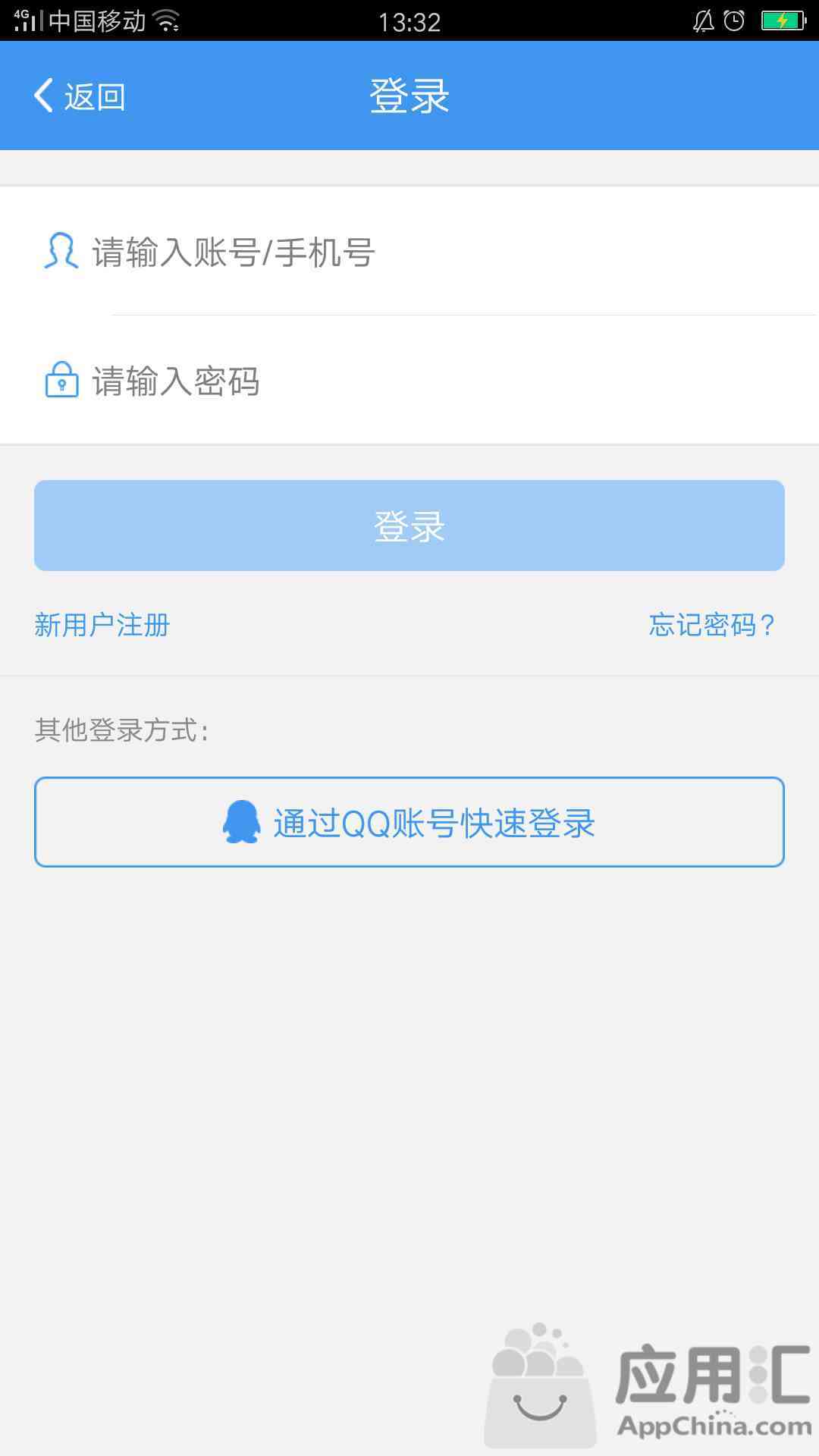This screenshot has width=819, height=1456.
Task: Focus the password field 请输入密码
Action: pyautogui.click(x=409, y=381)
